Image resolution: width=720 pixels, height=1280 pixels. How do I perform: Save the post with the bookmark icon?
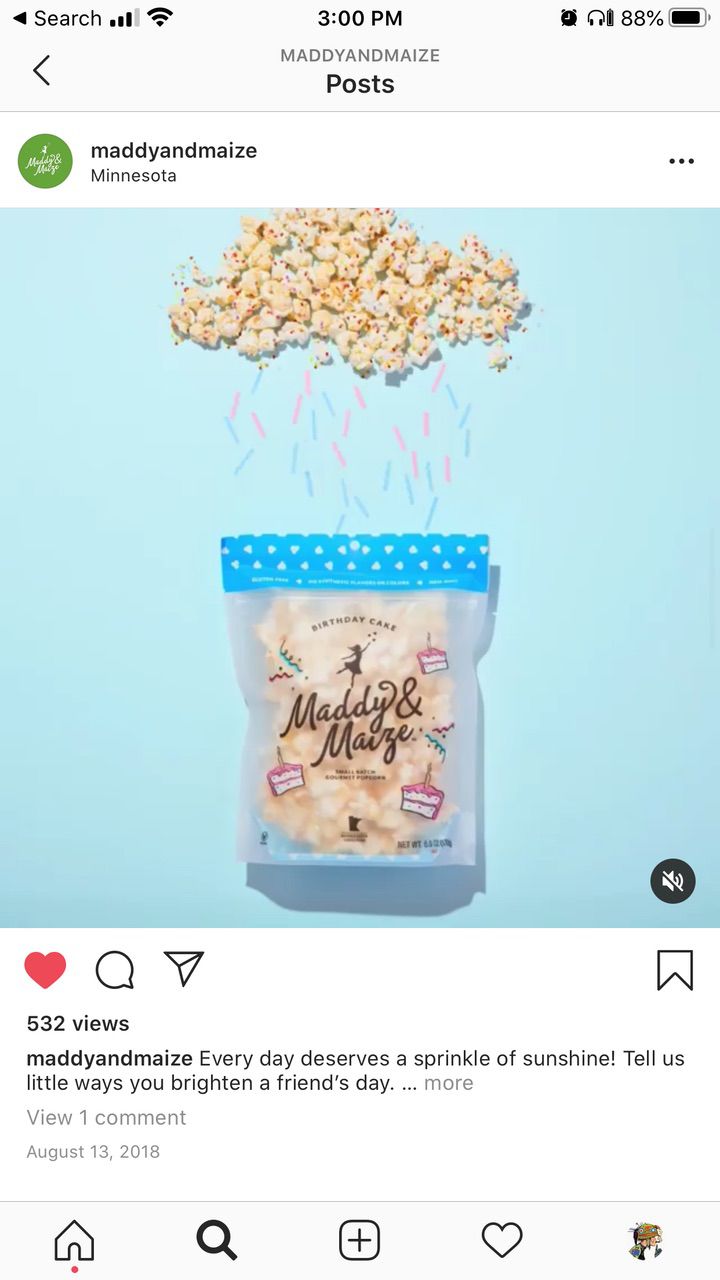[x=675, y=970]
